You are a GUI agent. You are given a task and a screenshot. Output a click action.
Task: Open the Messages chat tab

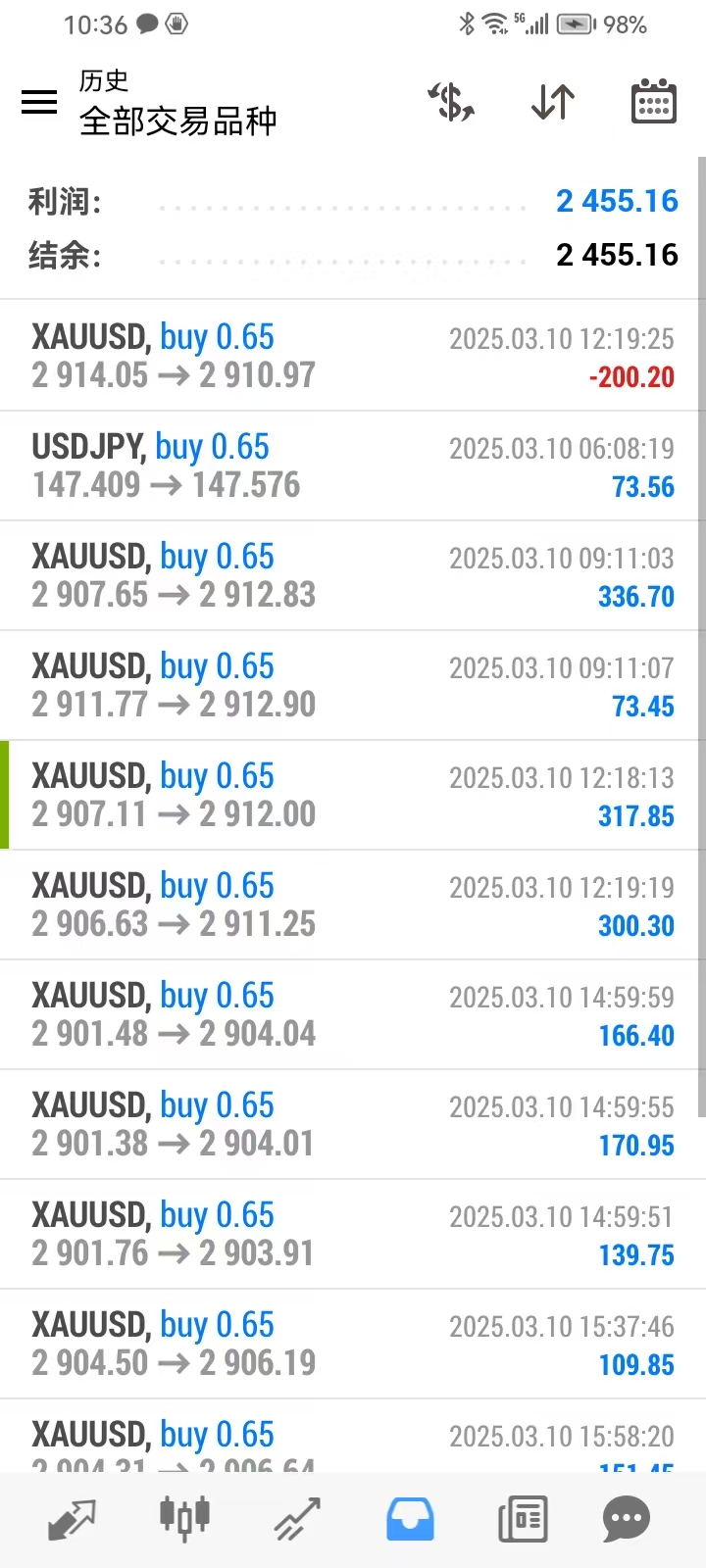click(x=627, y=1520)
